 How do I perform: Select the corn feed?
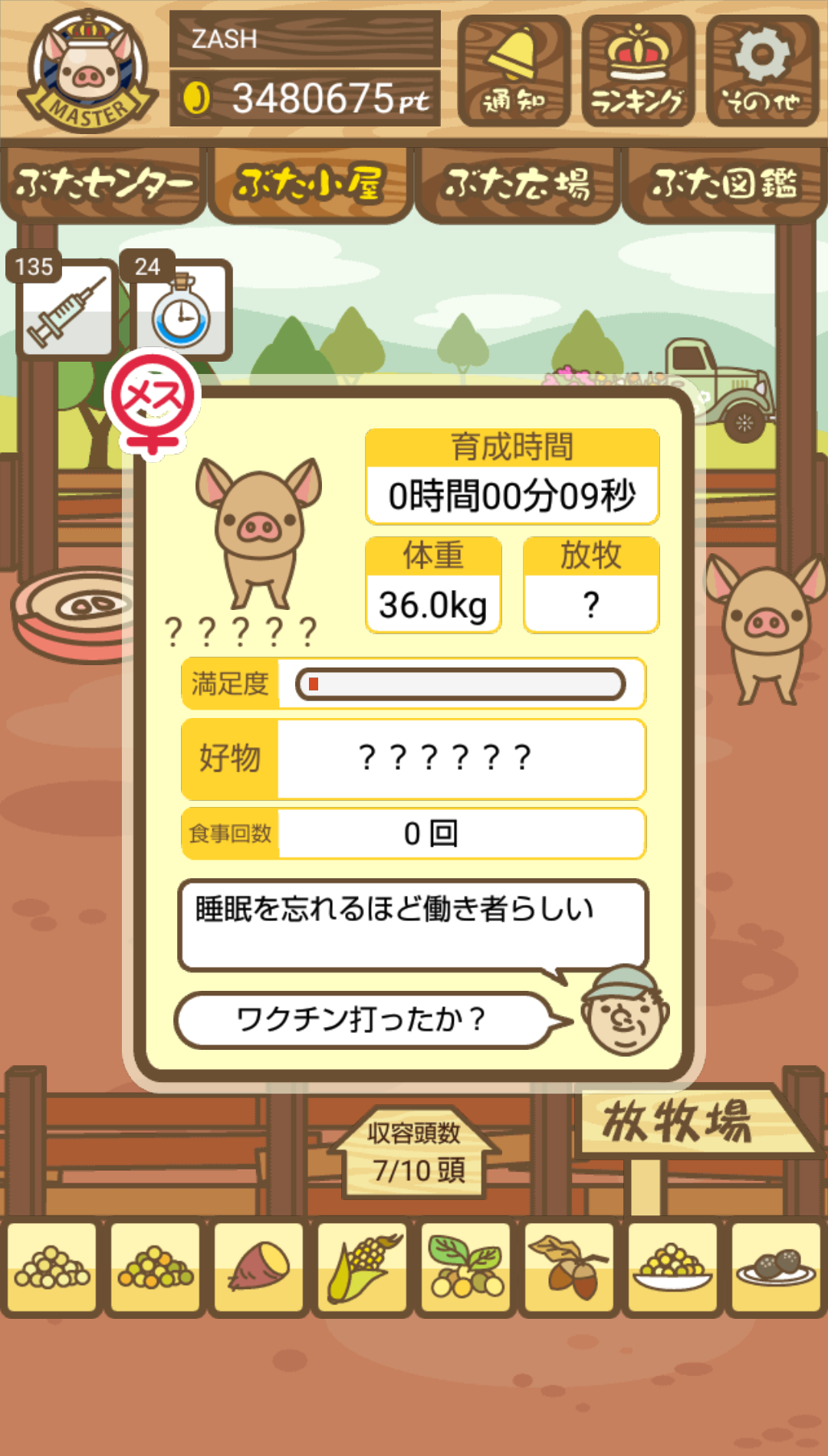click(x=363, y=1267)
